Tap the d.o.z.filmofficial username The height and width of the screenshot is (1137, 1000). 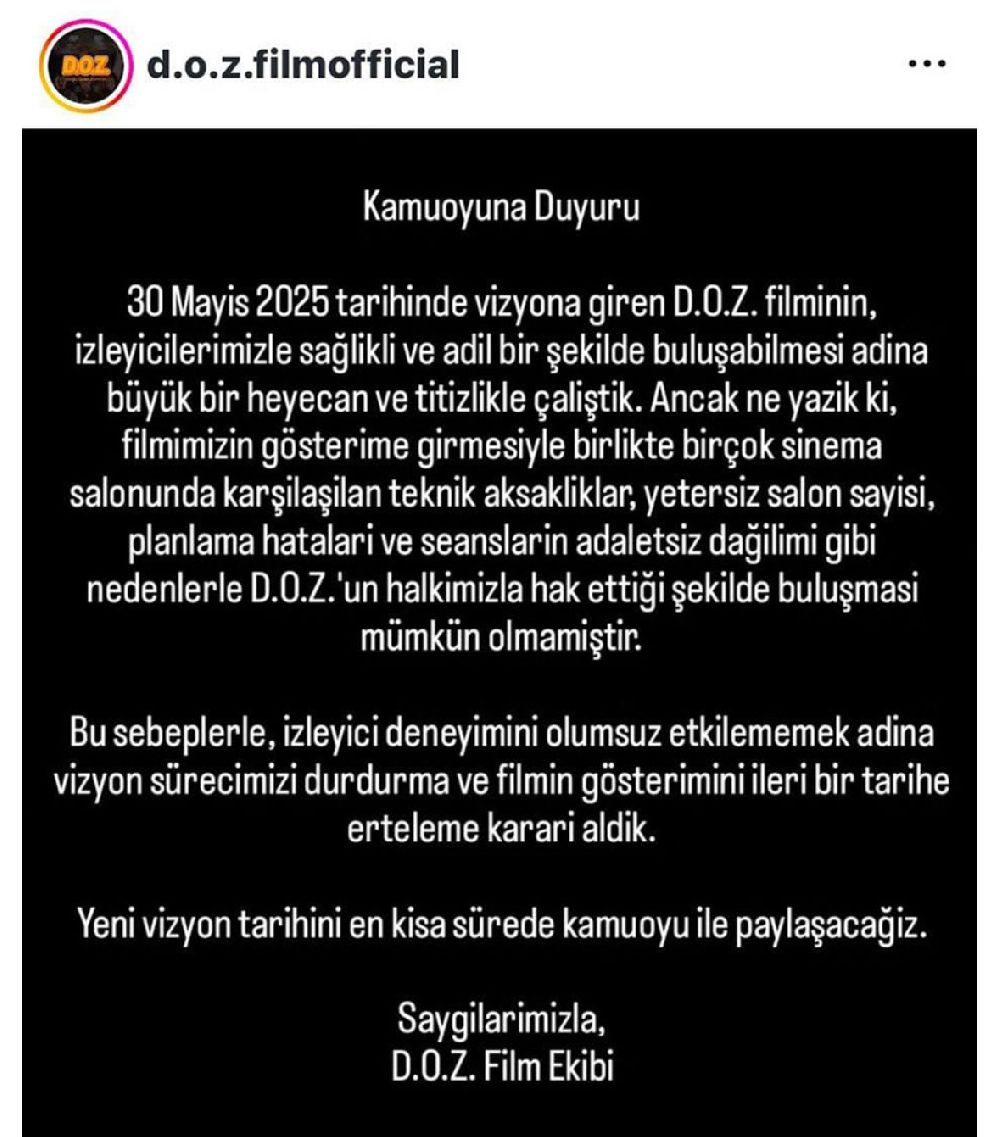click(303, 66)
